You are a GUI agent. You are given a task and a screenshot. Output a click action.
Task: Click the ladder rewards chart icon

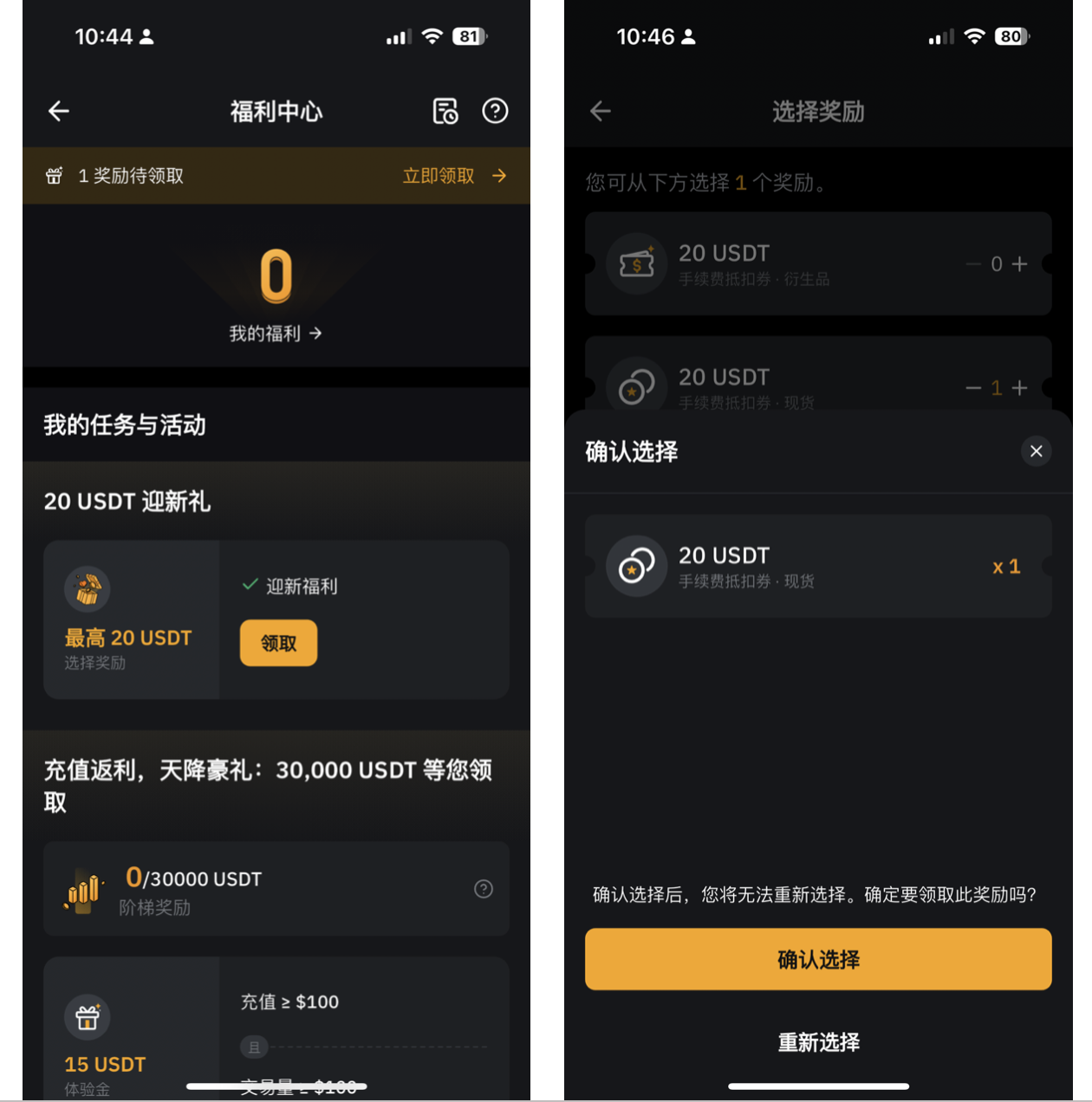coord(84,890)
